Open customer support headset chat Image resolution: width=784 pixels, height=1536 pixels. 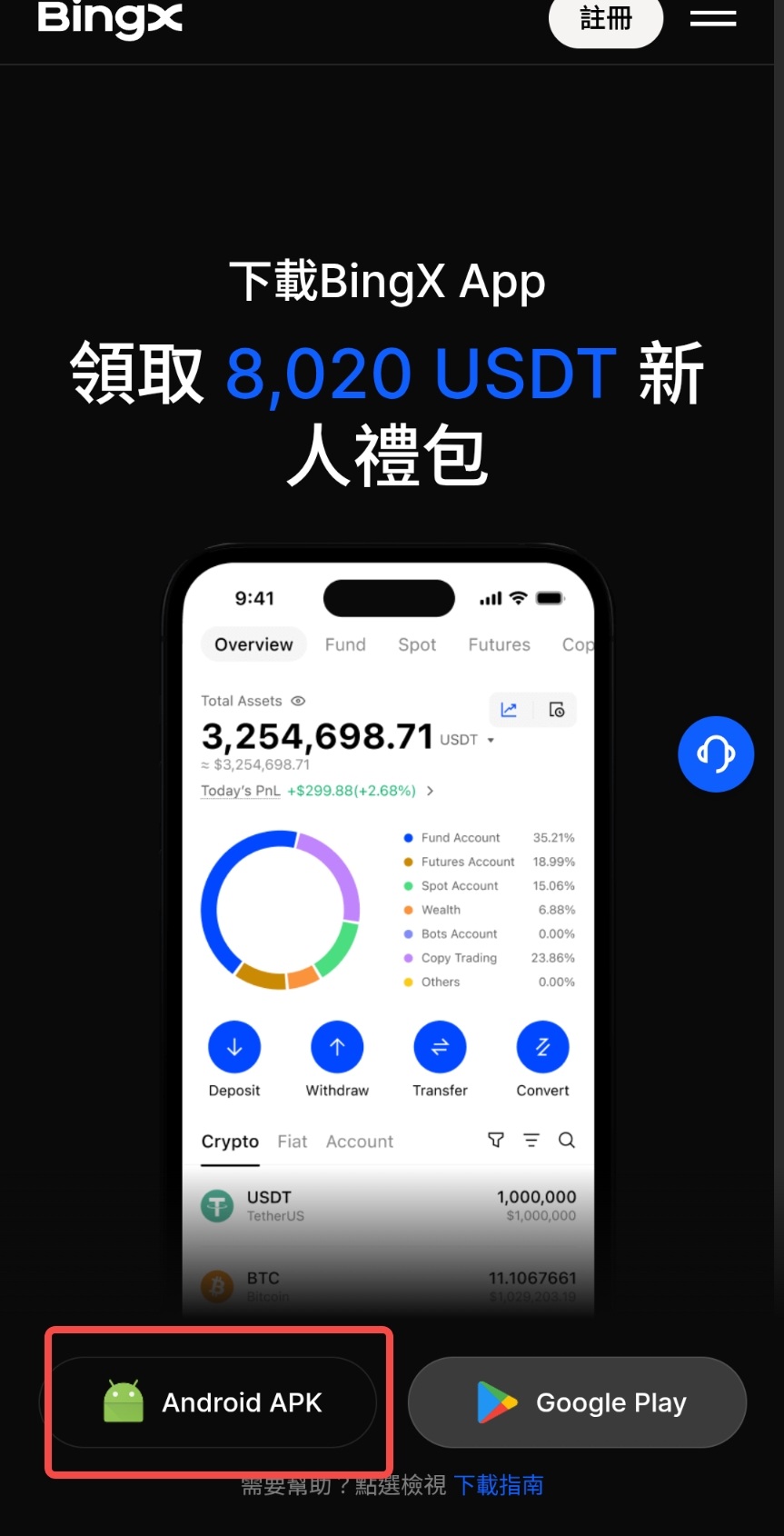click(716, 753)
